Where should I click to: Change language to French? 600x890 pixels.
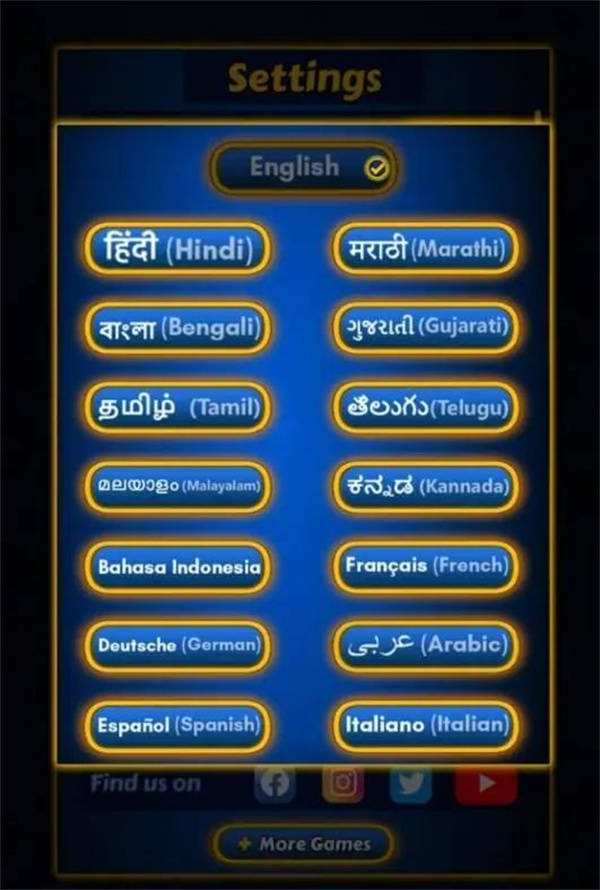click(426, 566)
